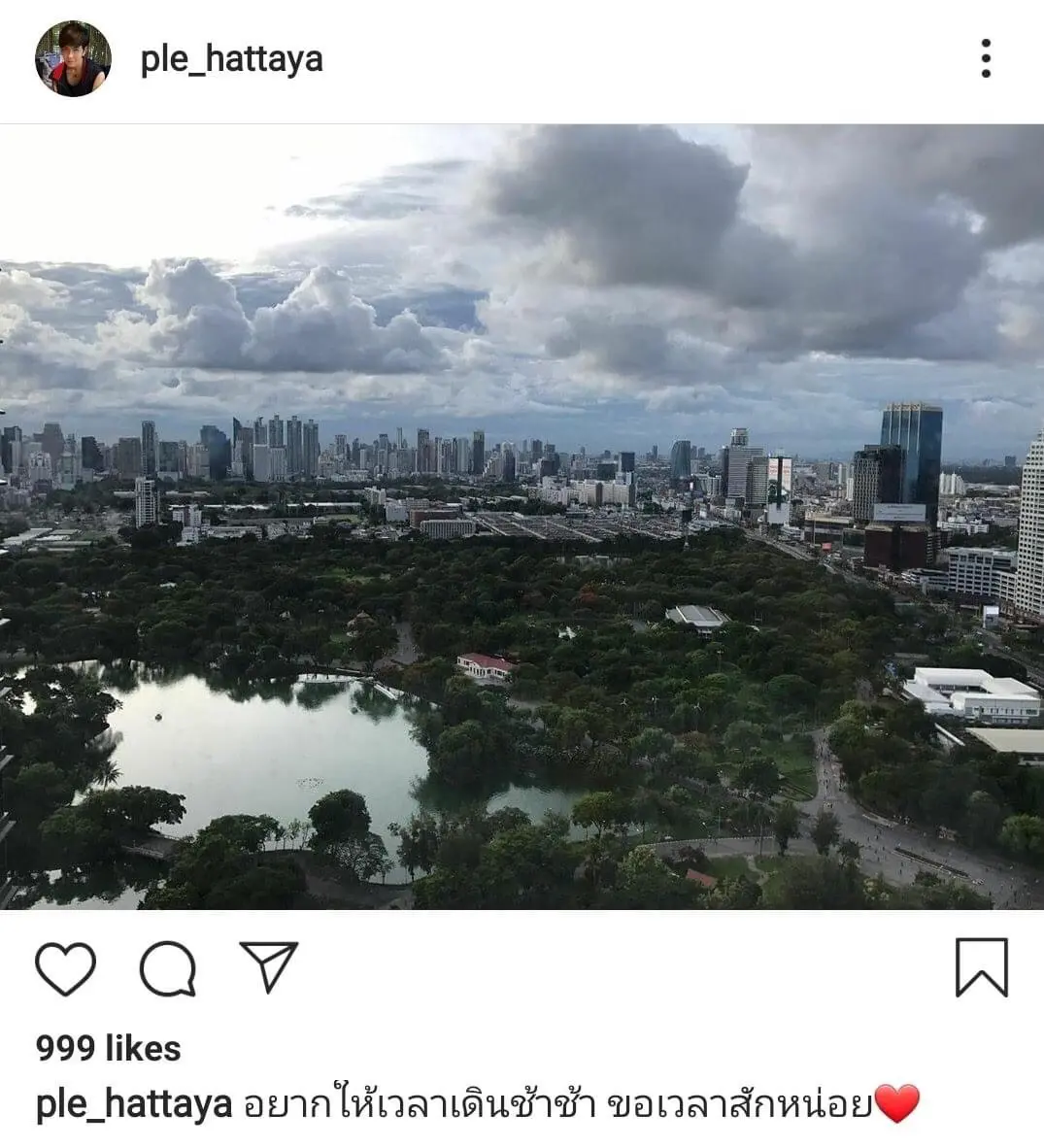Open the ple_hattaya username in the caption

[x=133, y=1105]
